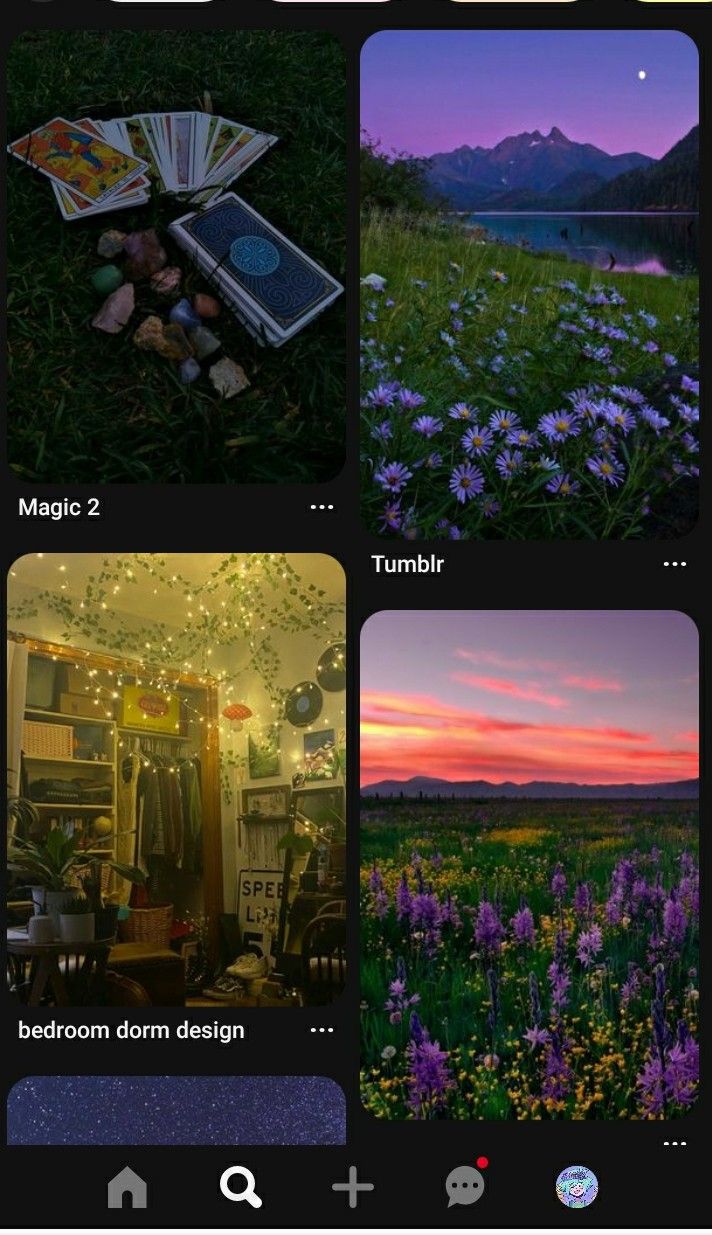The image size is (712, 1235).
Task: Open the Magic 2 tarot cards pin
Action: [x=176, y=256]
